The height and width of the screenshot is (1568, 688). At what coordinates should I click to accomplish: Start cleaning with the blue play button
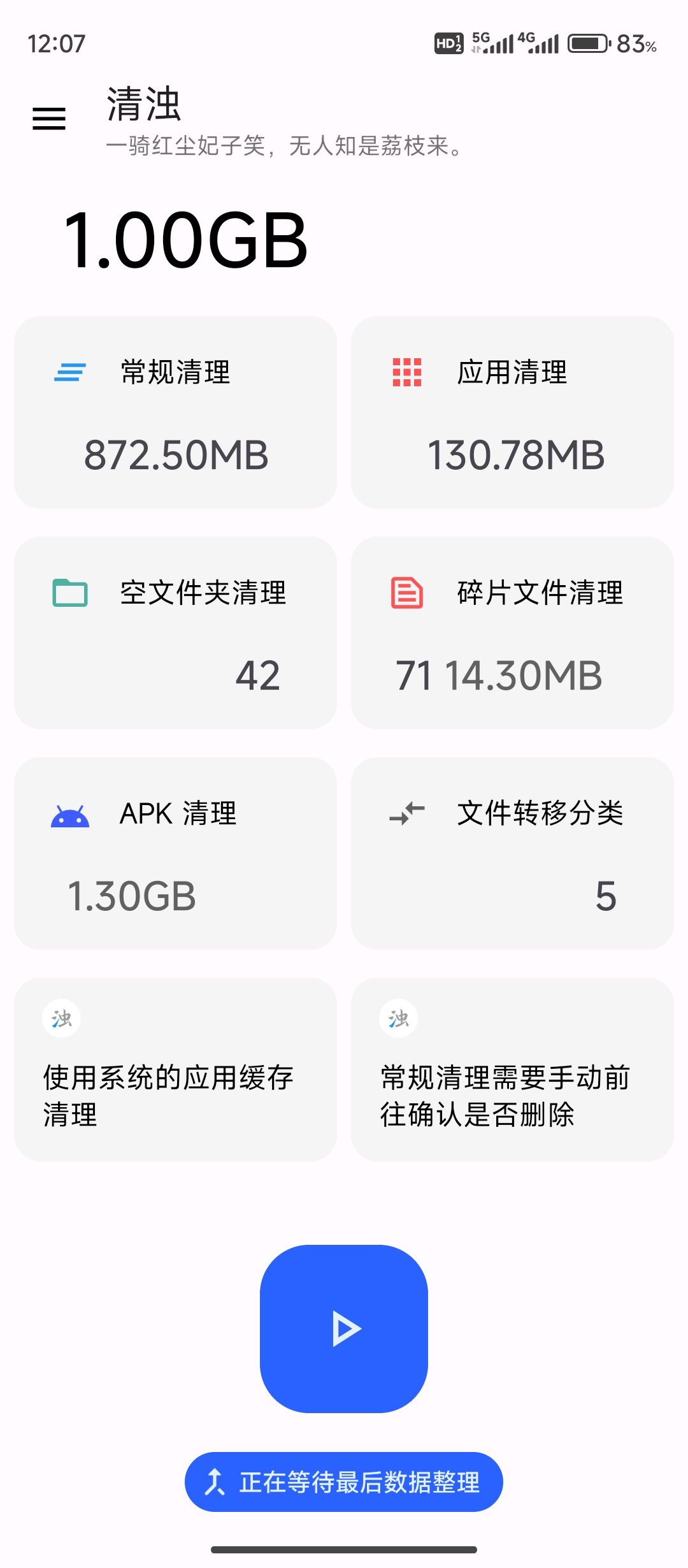pyautogui.click(x=344, y=1329)
